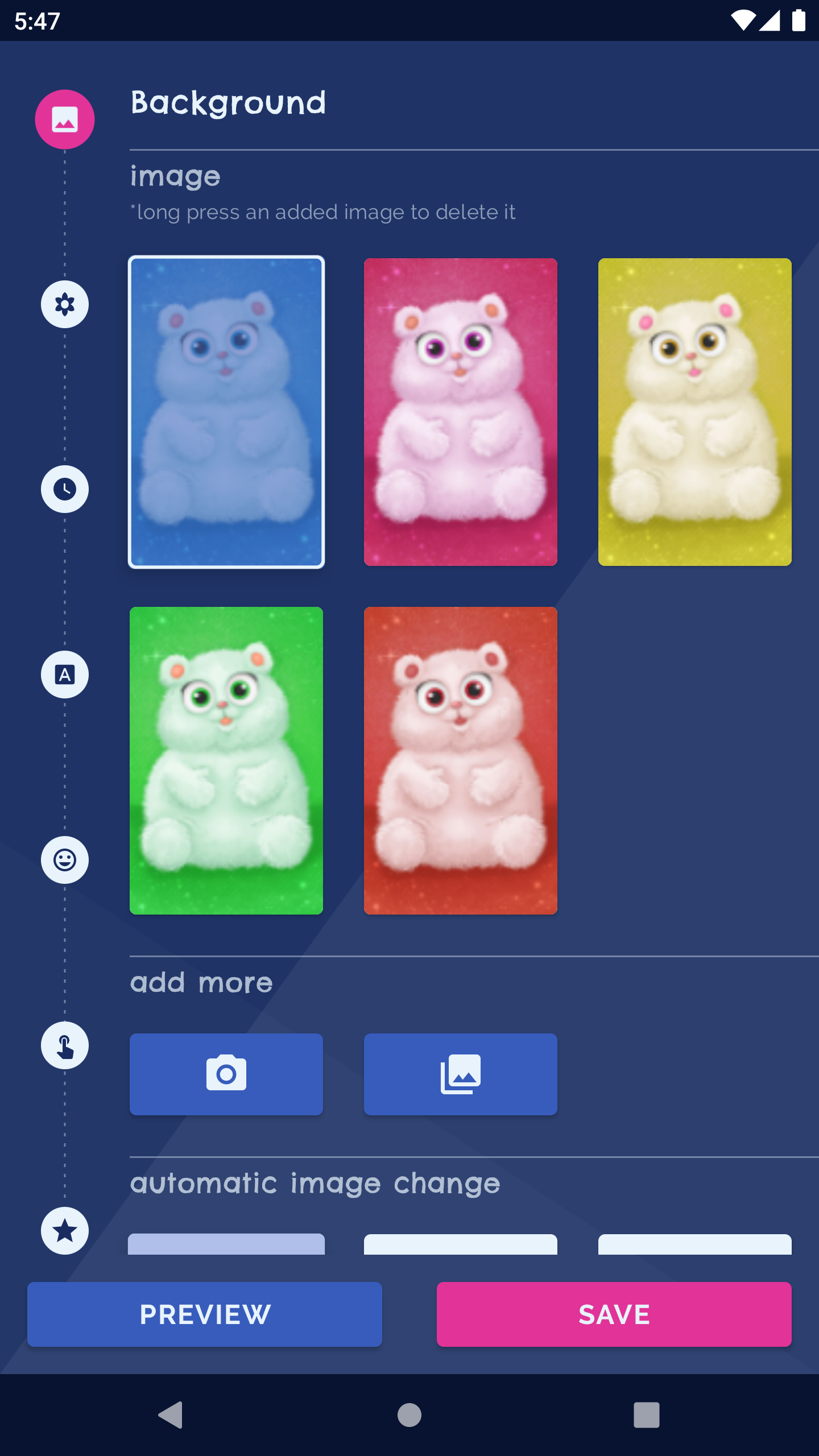Select the blue hamster background
Image resolution: width=819 pixels, height=1456 pixels.
click(x=226, y=412)
